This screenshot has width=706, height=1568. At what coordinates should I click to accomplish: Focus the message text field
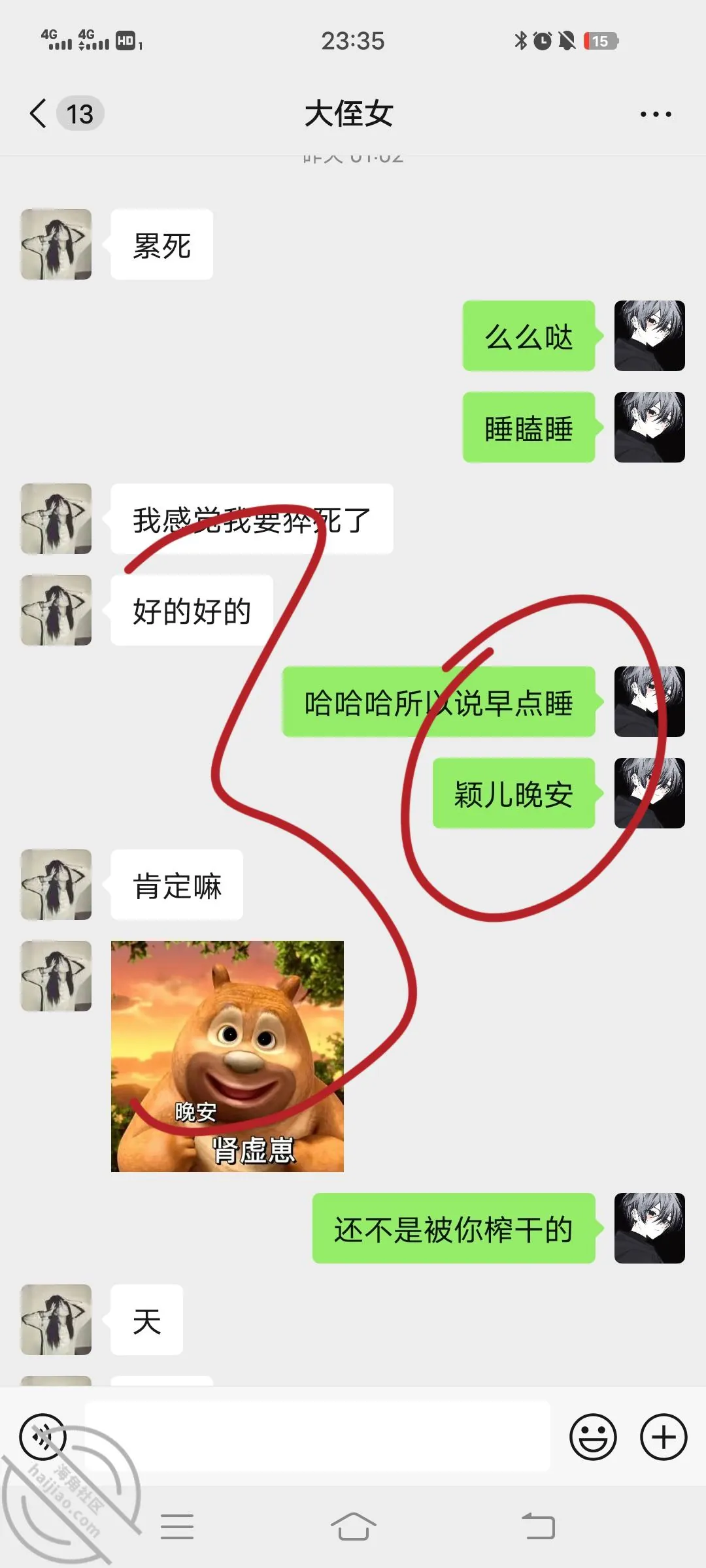318,1436
